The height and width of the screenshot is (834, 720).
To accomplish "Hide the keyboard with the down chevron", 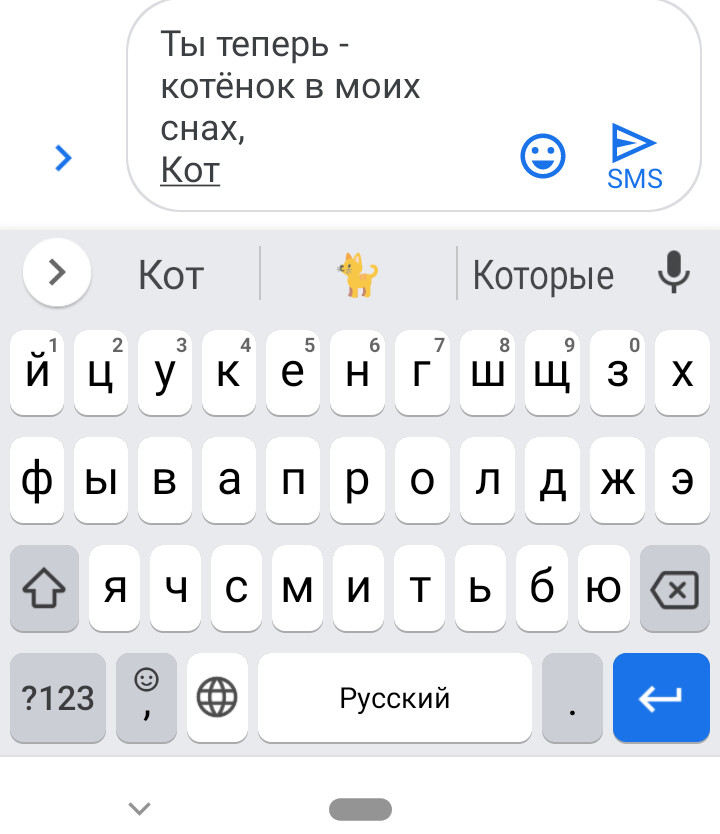I will point(140,807).
